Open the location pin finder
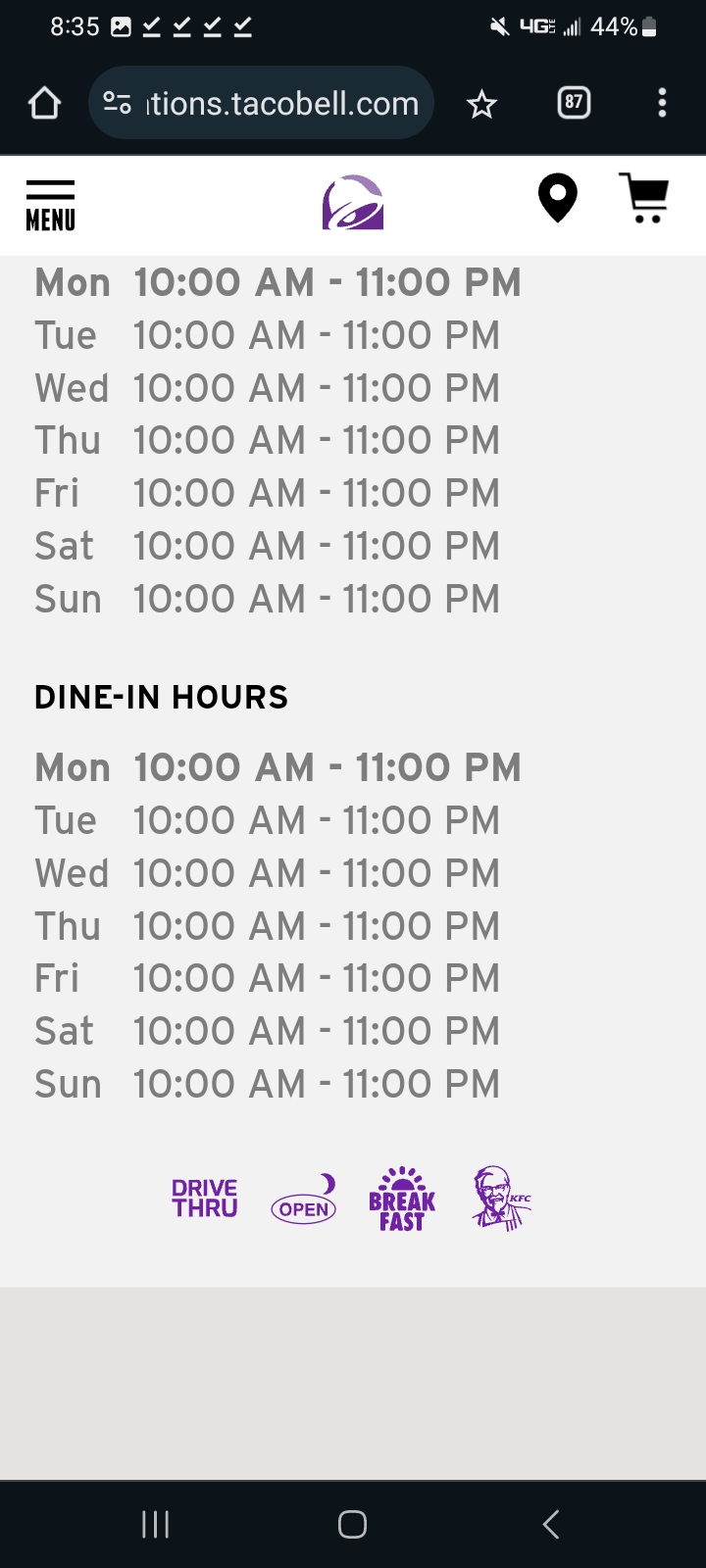The height and width of the screenshot is (1568, 706). [x=557, y=198]
